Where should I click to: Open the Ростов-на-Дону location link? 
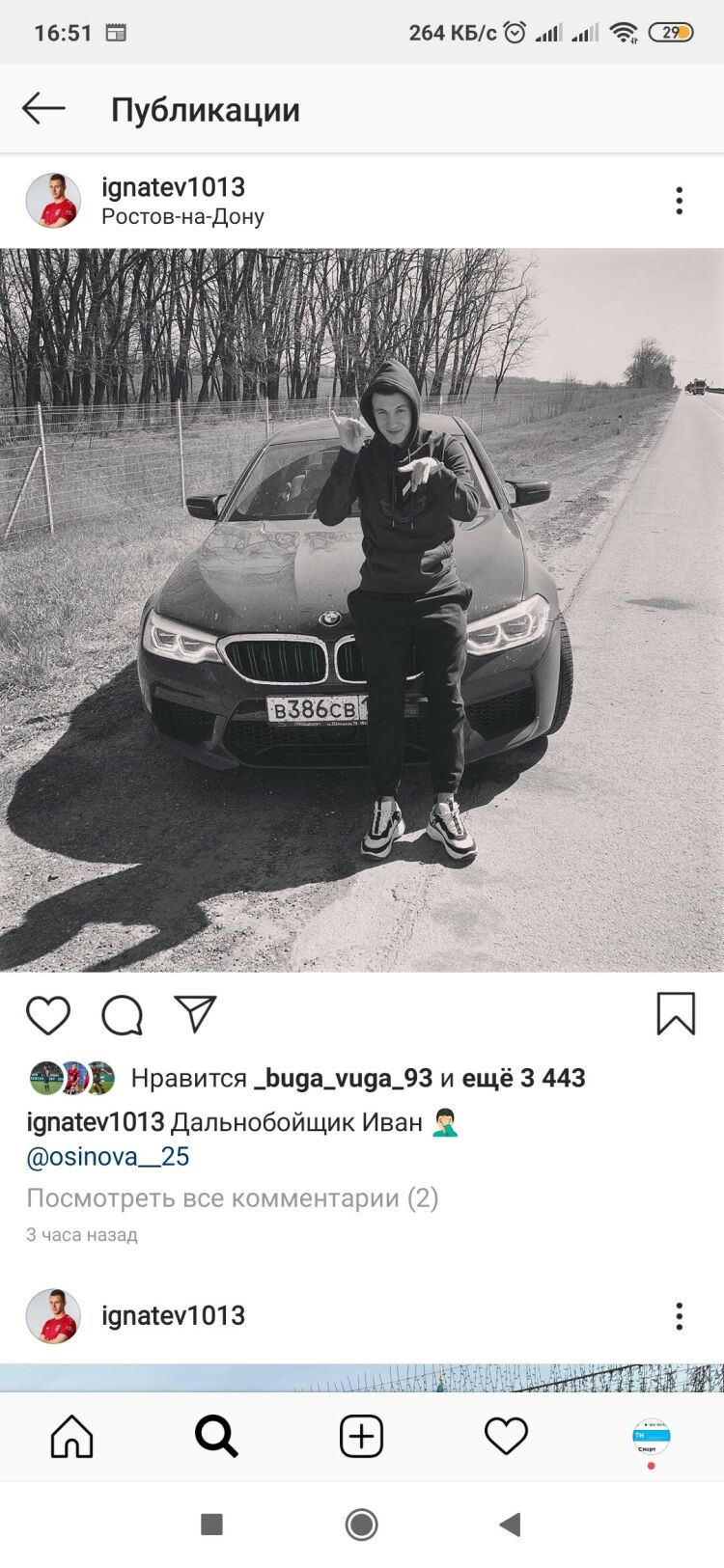coord(182,216)
